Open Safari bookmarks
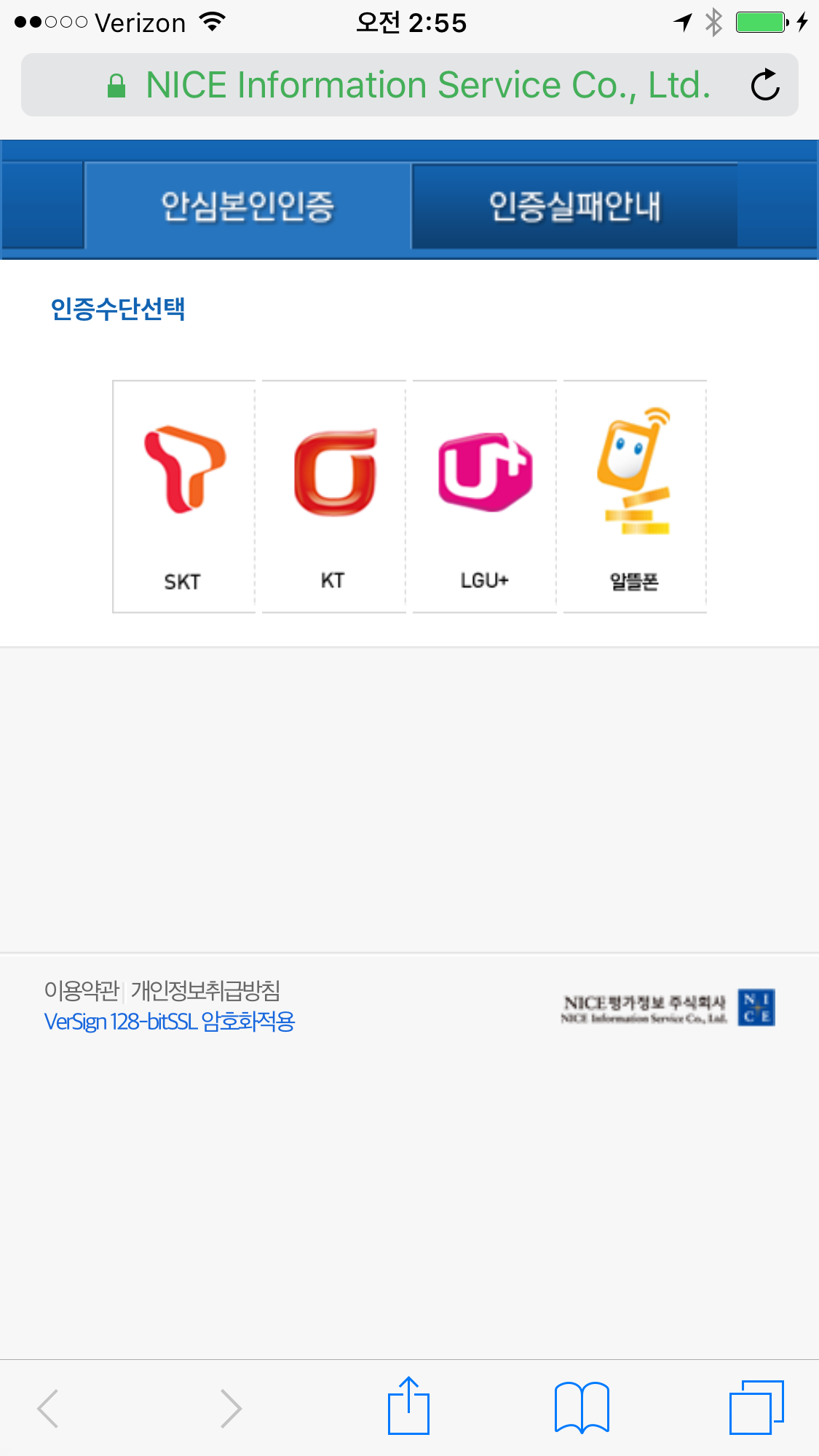This screenshot has height=1456, width=819. pyautogui.click(x=582, y=1407)
